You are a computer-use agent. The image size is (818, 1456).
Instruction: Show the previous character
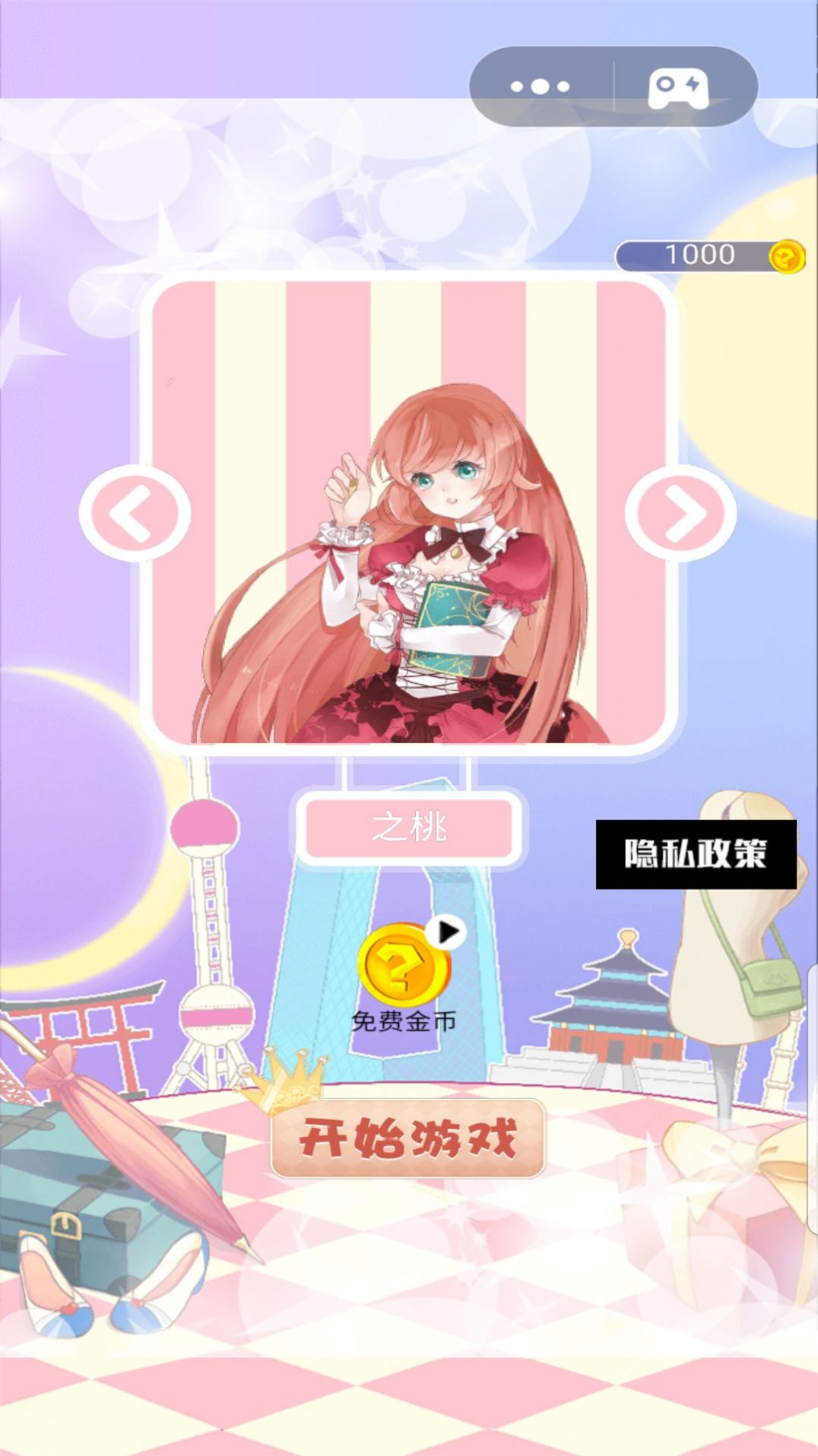coord(135,514)
